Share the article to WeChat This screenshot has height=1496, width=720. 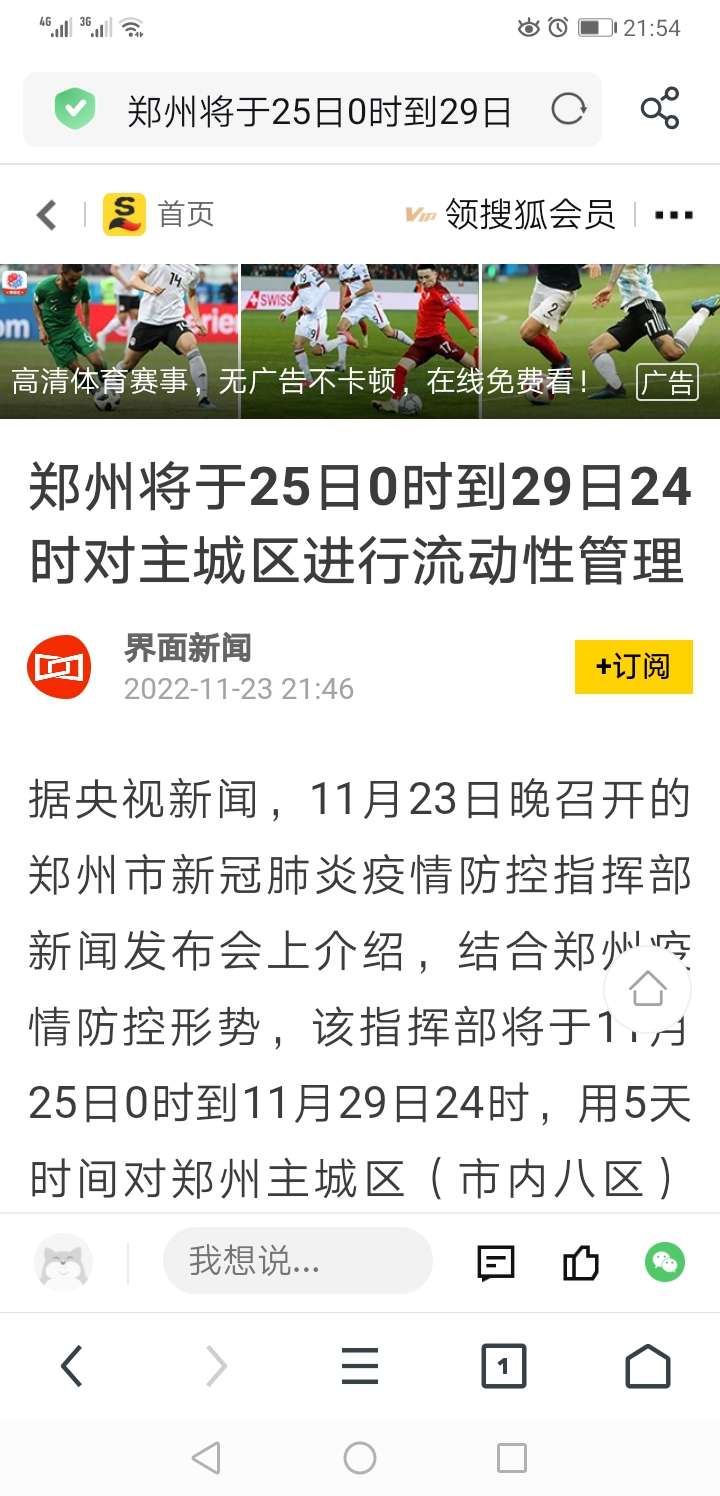click(x=664, y=1262)
